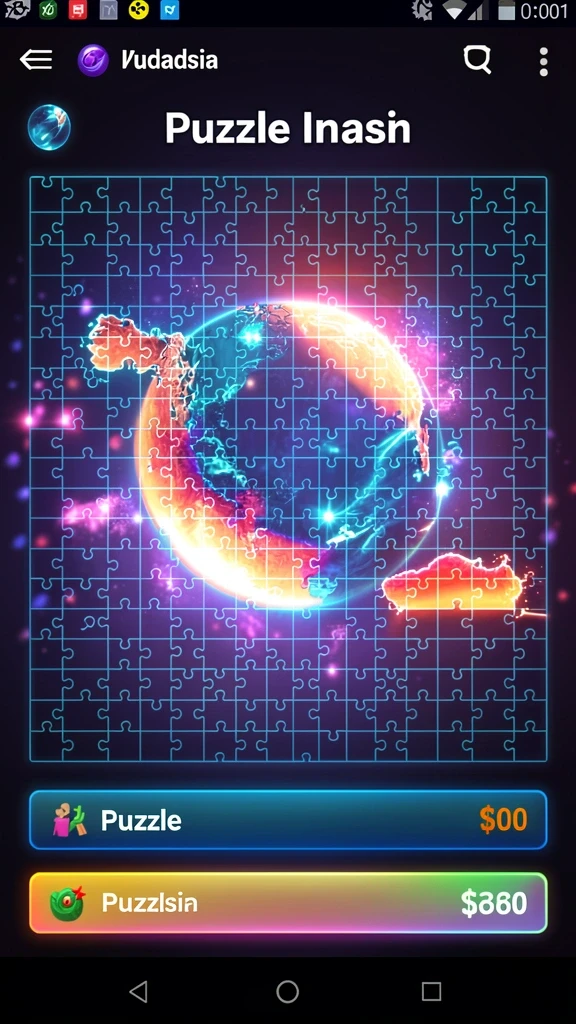
Task: Open the three-dot overflow menu
Action: 543,61
